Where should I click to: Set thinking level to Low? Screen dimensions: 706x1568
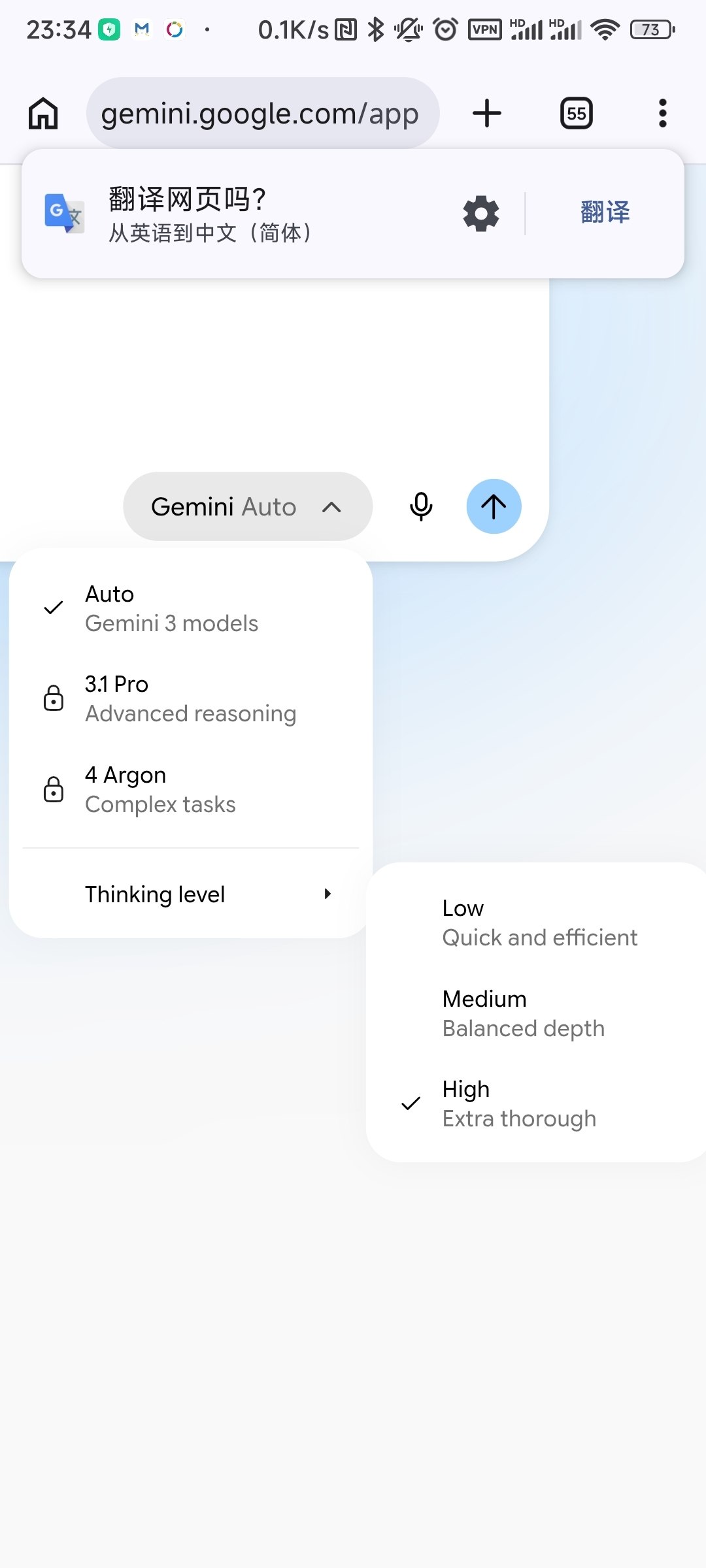[x=536, y=923]
